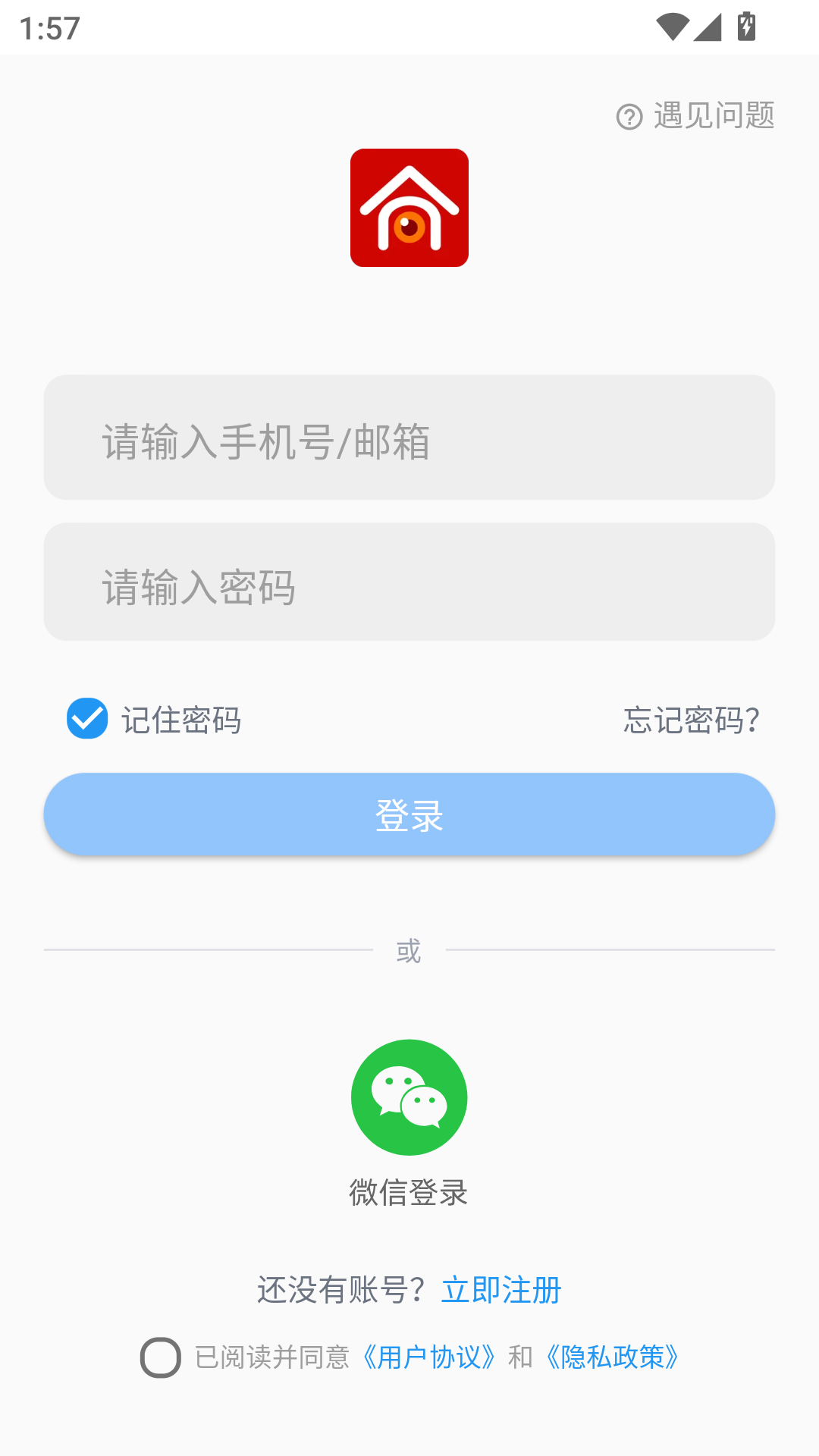The image size is (819, 1456).
Task: Tap the blue checkmark beside 记住密码
Action: click(x=87, y=719)
